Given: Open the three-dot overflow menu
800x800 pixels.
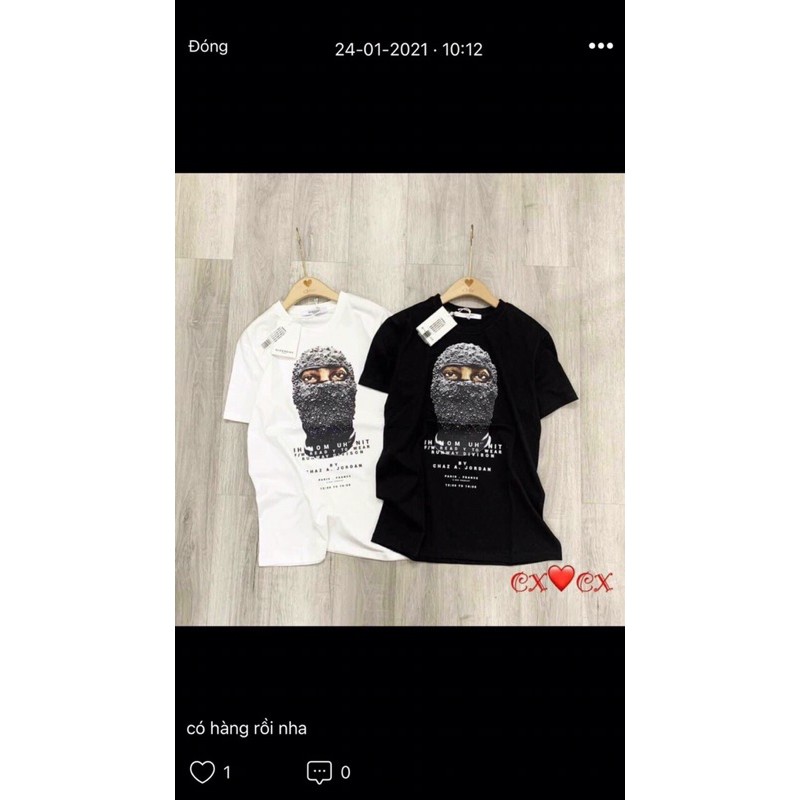Looking at the screenshot, I should click(600, 46).
